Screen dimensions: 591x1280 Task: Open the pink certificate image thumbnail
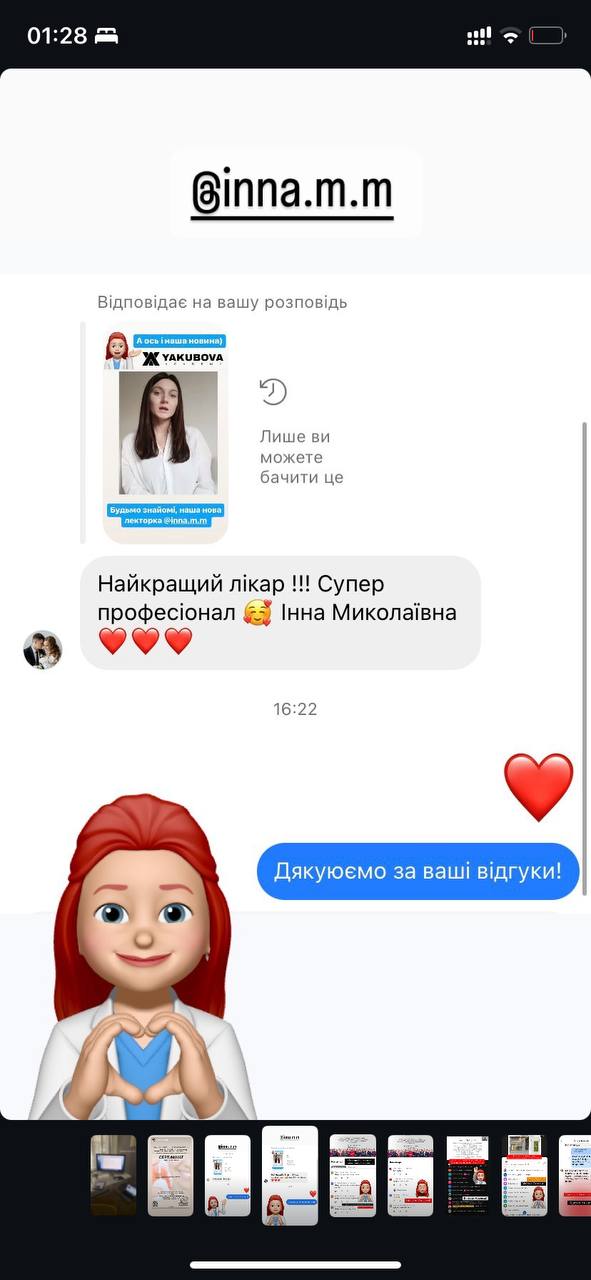coord(170,1175)
